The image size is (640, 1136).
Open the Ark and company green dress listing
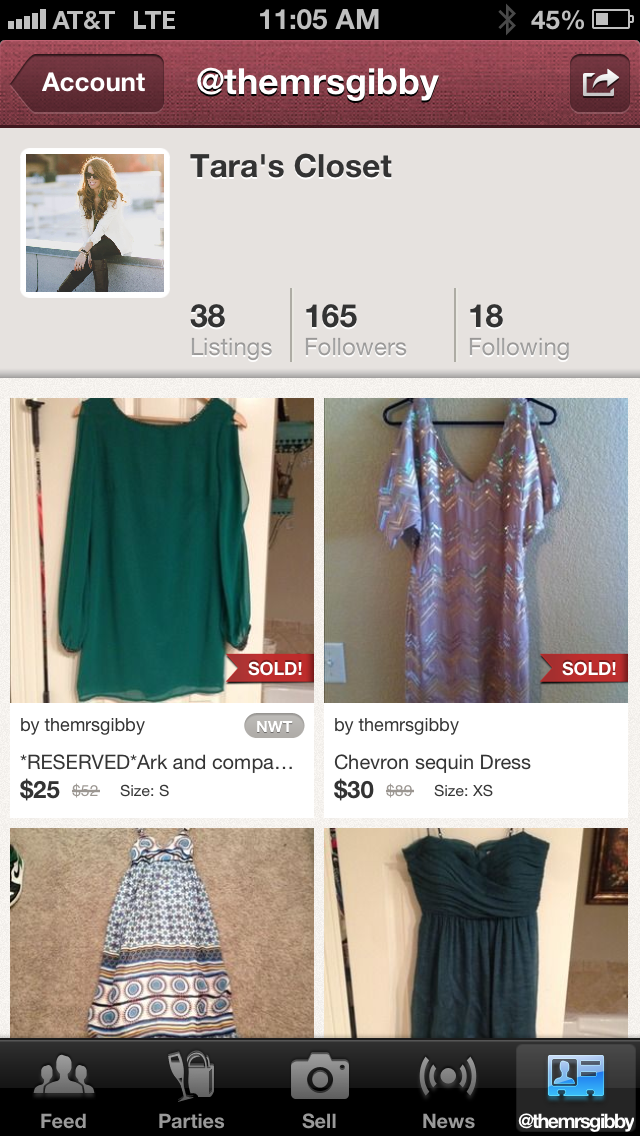(162, 550)
